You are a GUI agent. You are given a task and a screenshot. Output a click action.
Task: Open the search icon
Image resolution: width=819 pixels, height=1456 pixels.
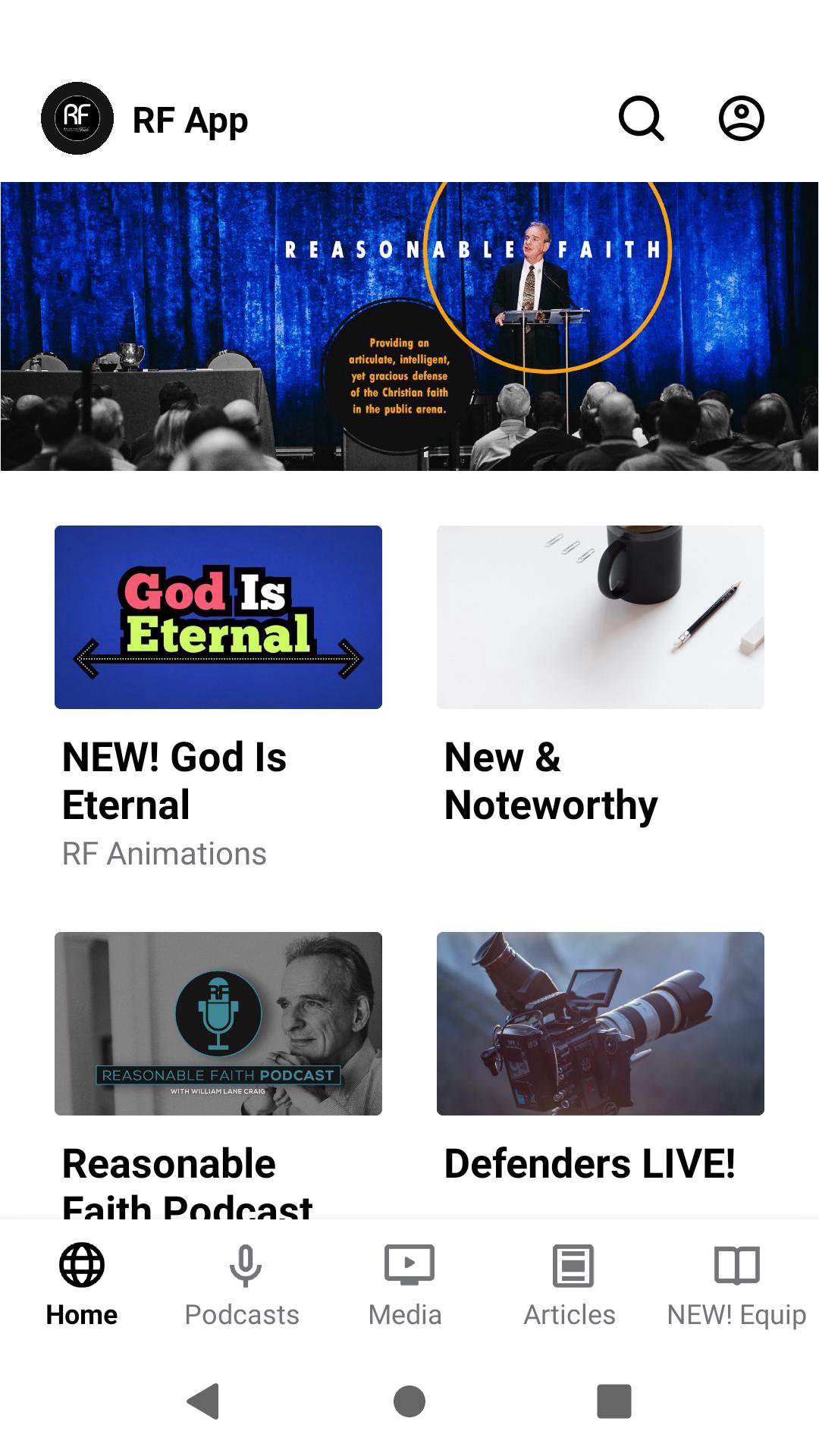point(642,119)
